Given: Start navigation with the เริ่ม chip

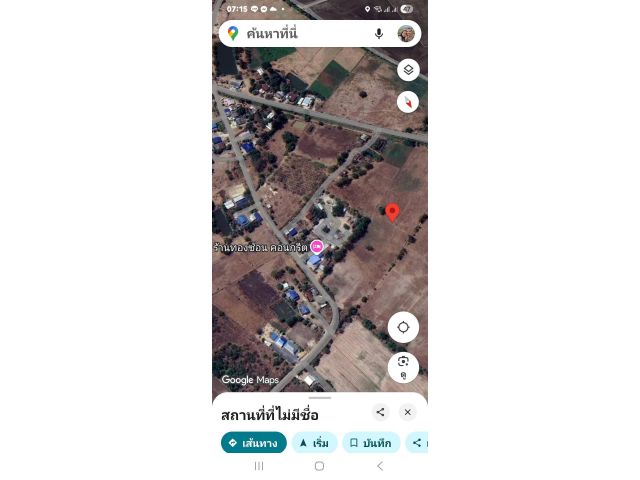Looking at the screenshot, I should (314, 443).
